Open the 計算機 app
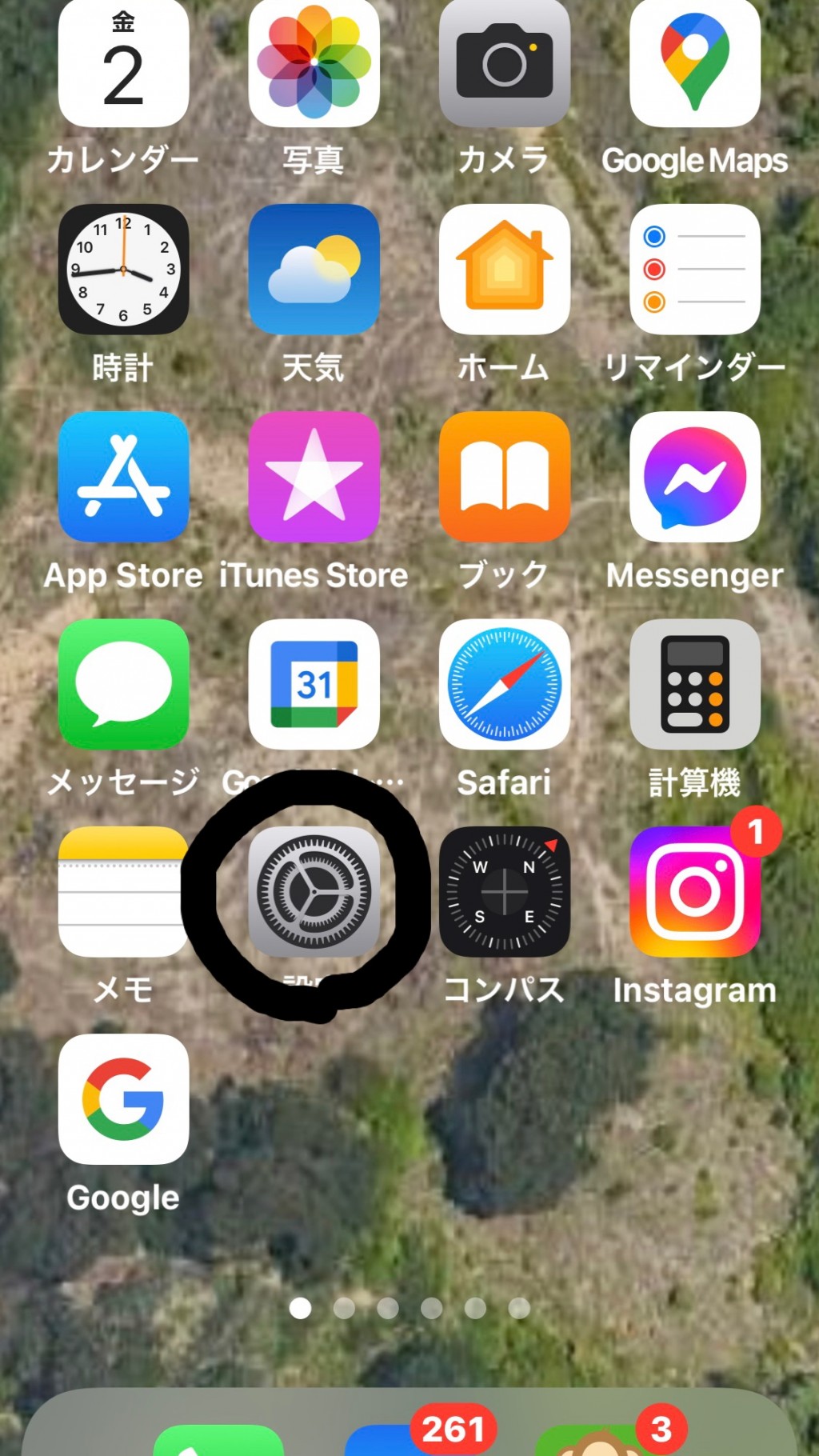Screen dimensions: 819x1456 695,684
